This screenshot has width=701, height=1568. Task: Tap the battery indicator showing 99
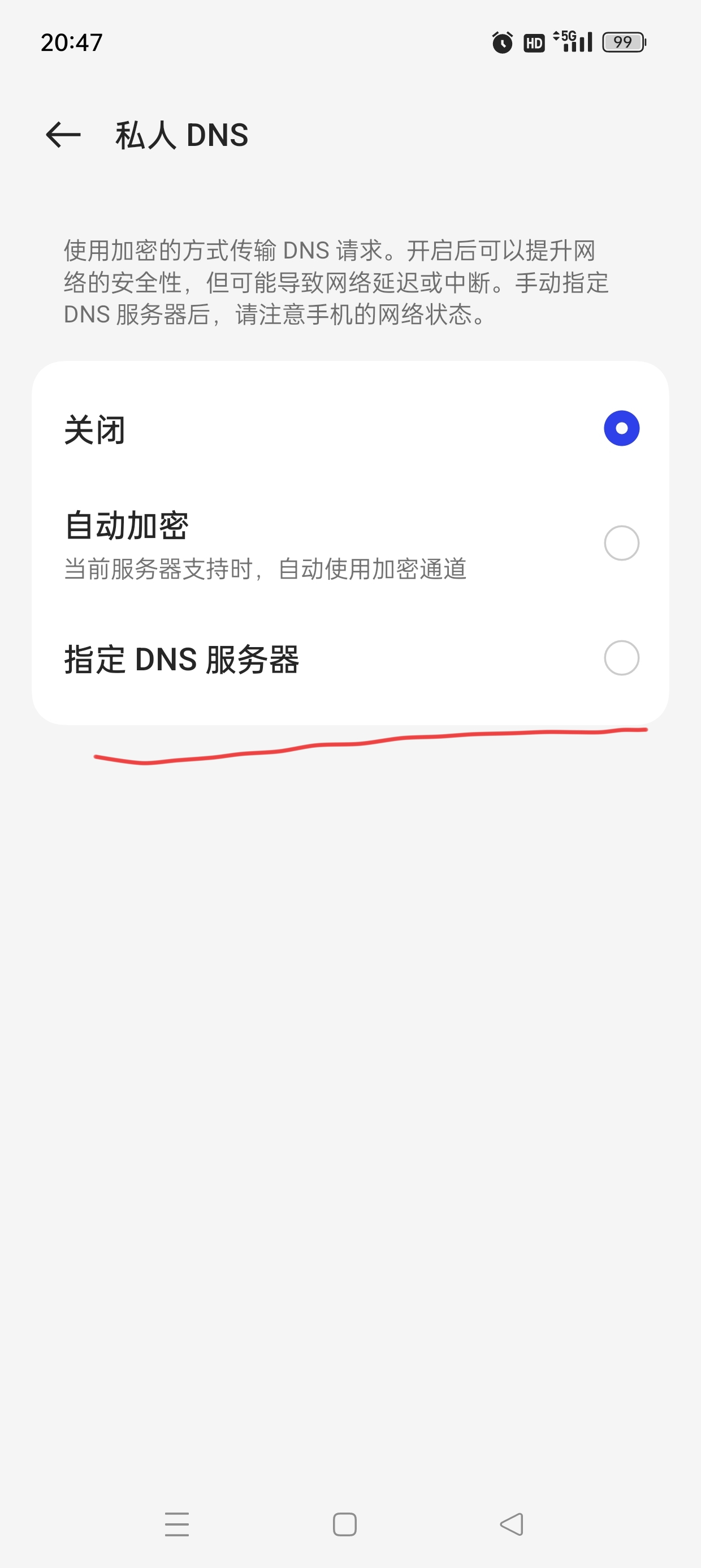coord(622,41)
